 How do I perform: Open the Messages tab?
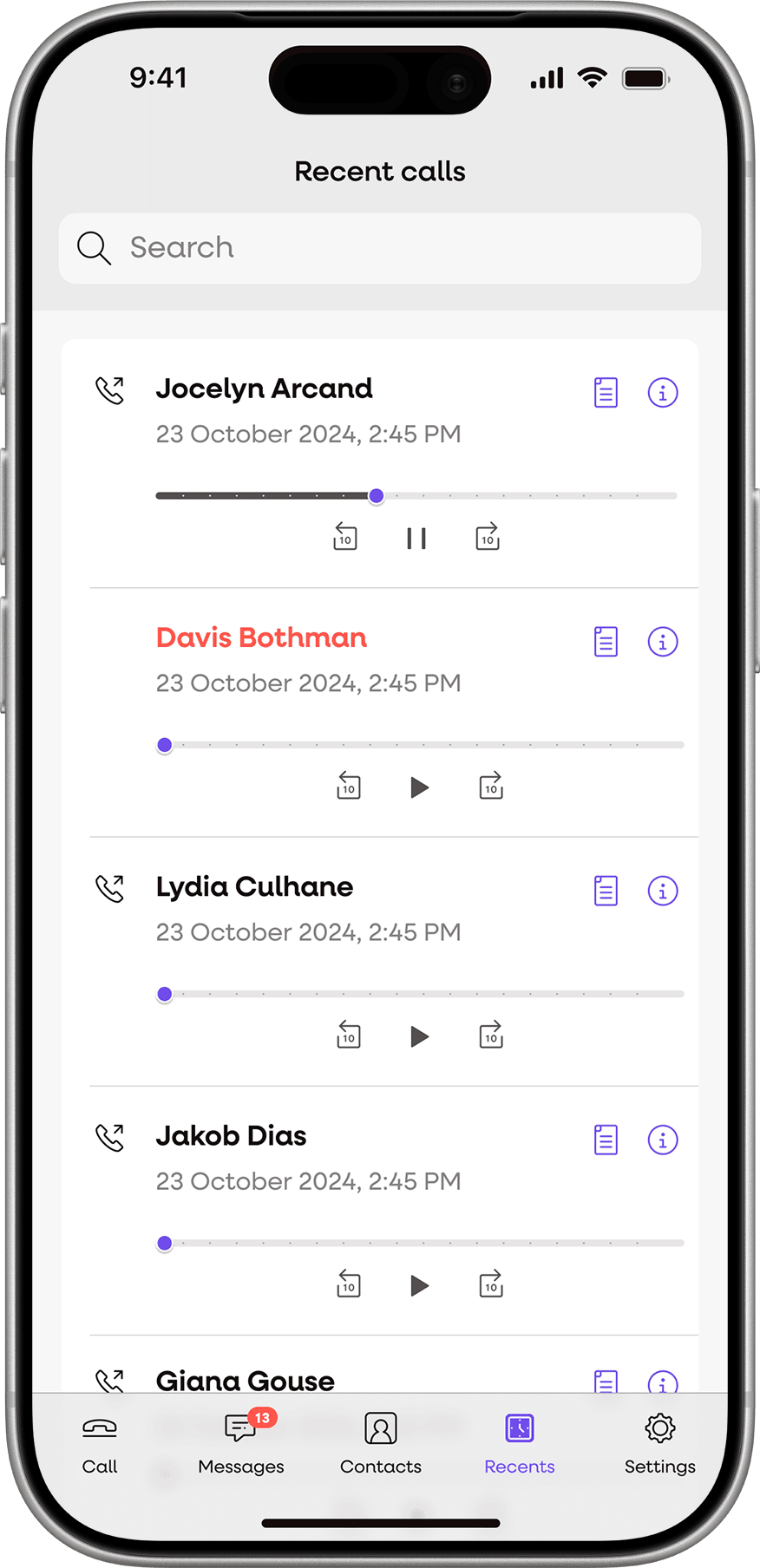point(241,1443)
